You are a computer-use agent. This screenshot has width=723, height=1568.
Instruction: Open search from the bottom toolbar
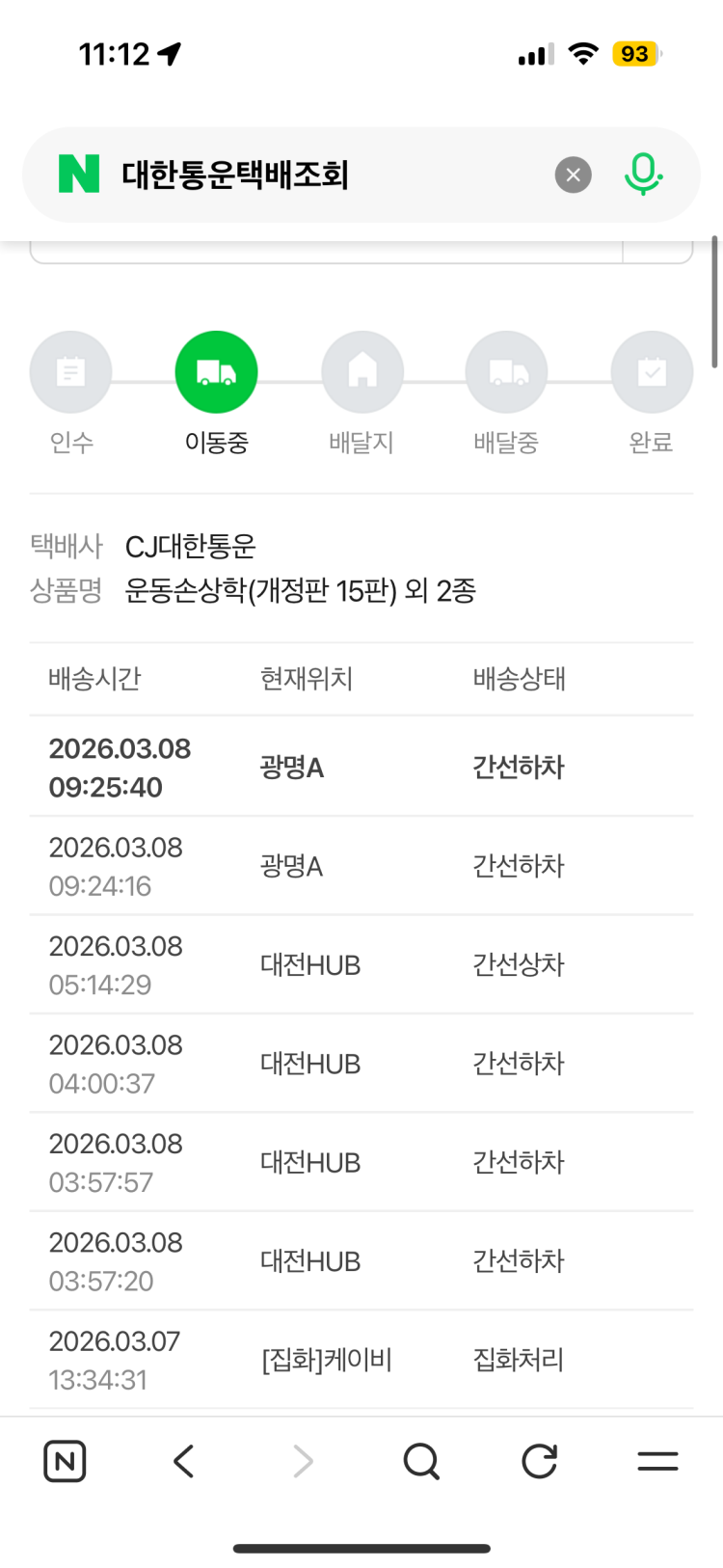point(421,1461)
